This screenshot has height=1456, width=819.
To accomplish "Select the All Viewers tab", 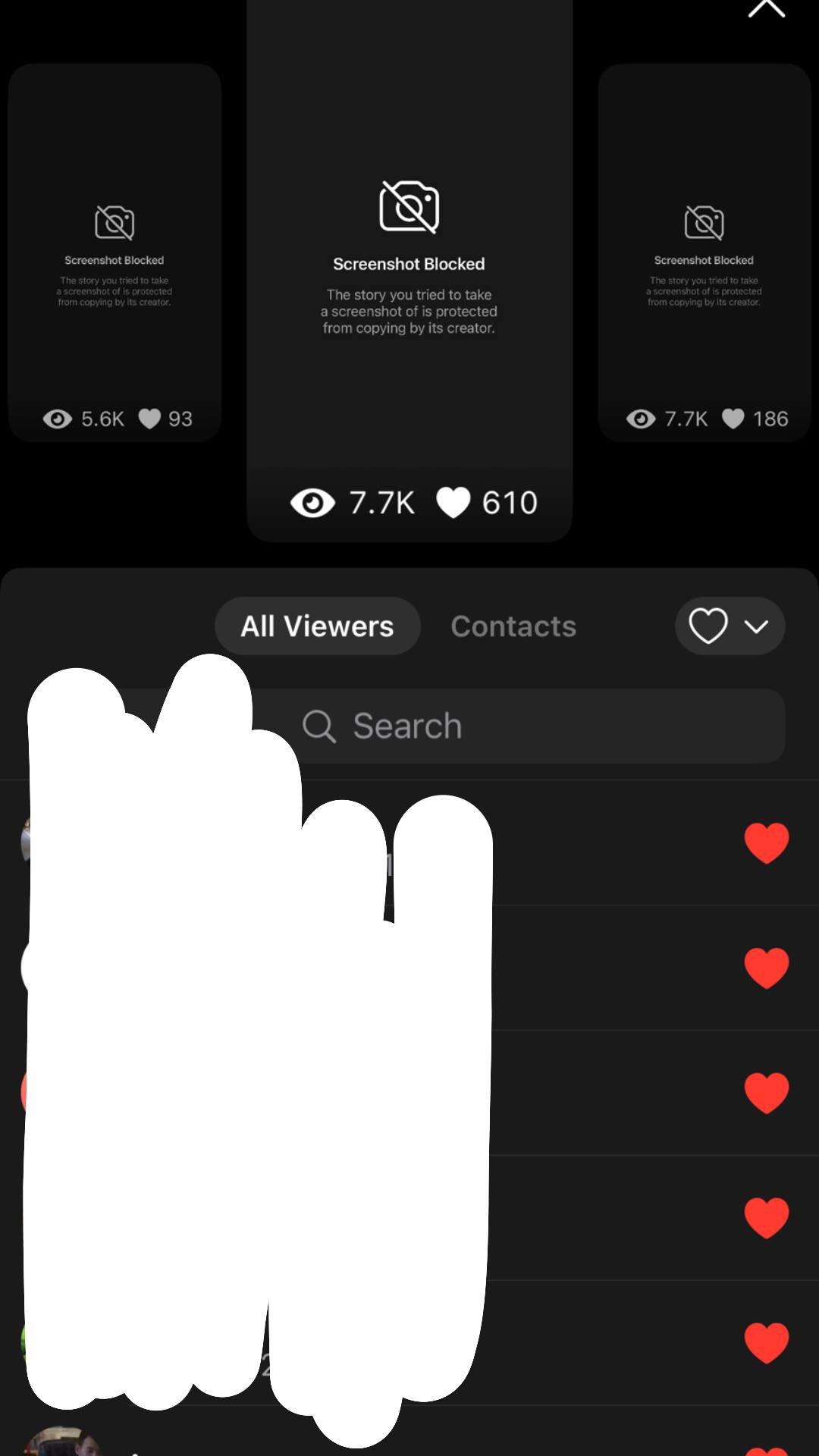I will [317, 626].
